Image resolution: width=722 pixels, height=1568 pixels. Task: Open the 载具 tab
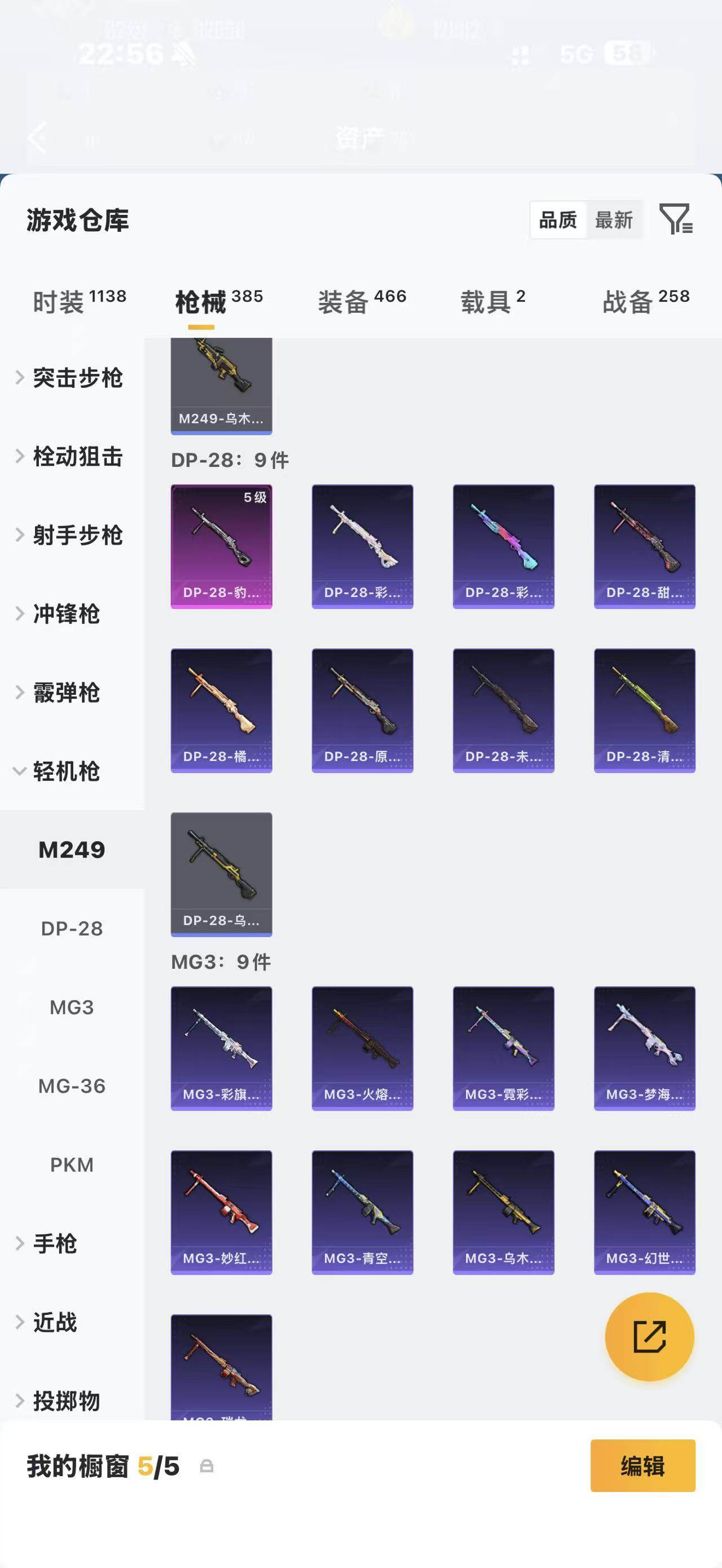492,301
